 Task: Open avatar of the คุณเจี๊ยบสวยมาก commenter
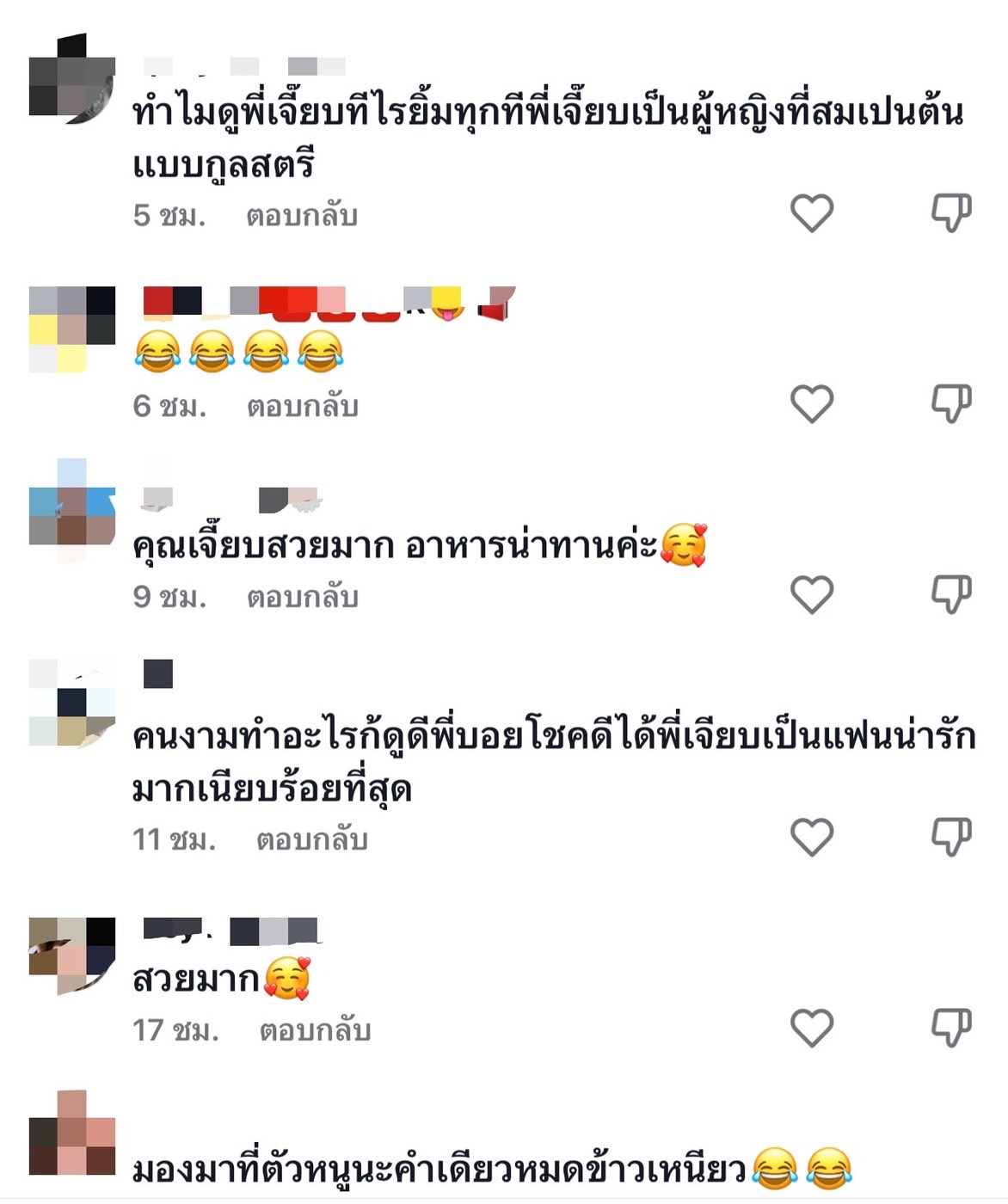click(72, 507)
